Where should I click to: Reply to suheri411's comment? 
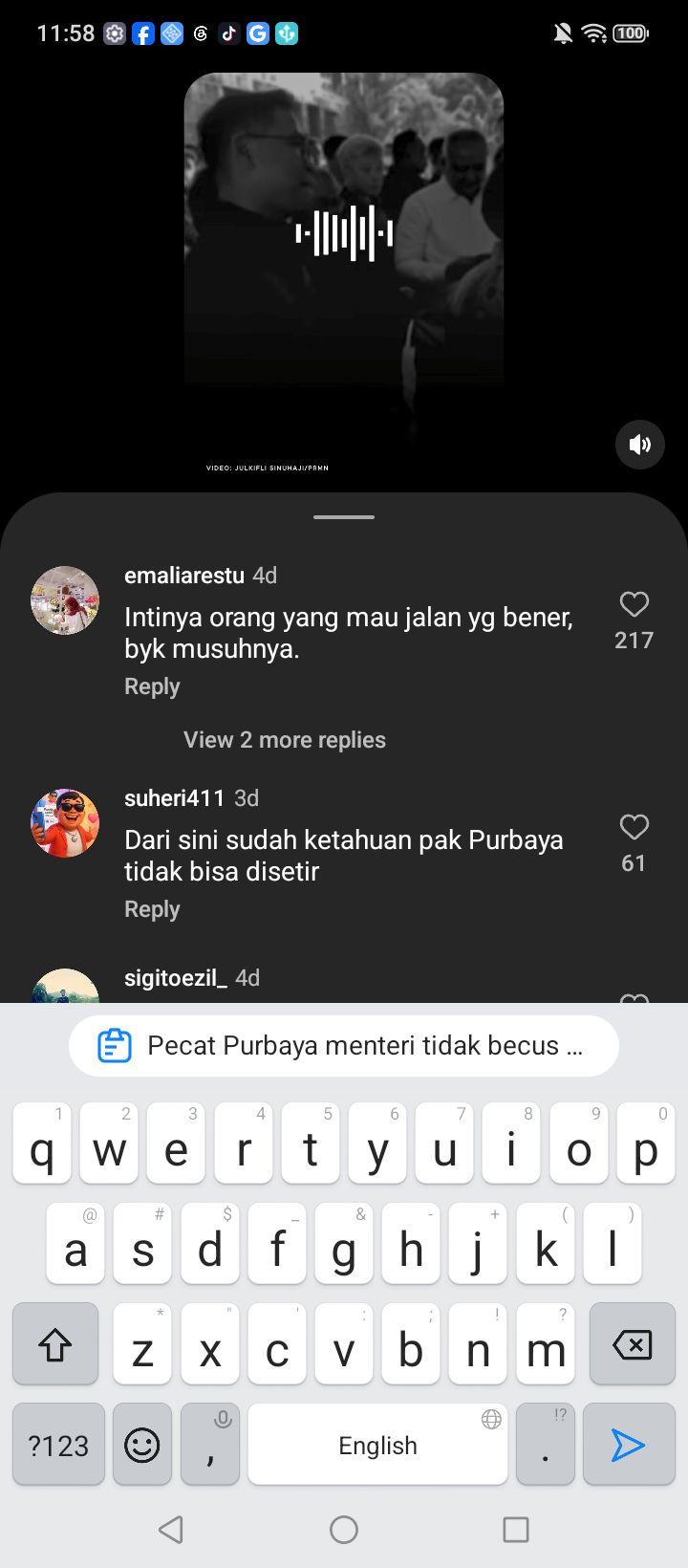[152, 909]
